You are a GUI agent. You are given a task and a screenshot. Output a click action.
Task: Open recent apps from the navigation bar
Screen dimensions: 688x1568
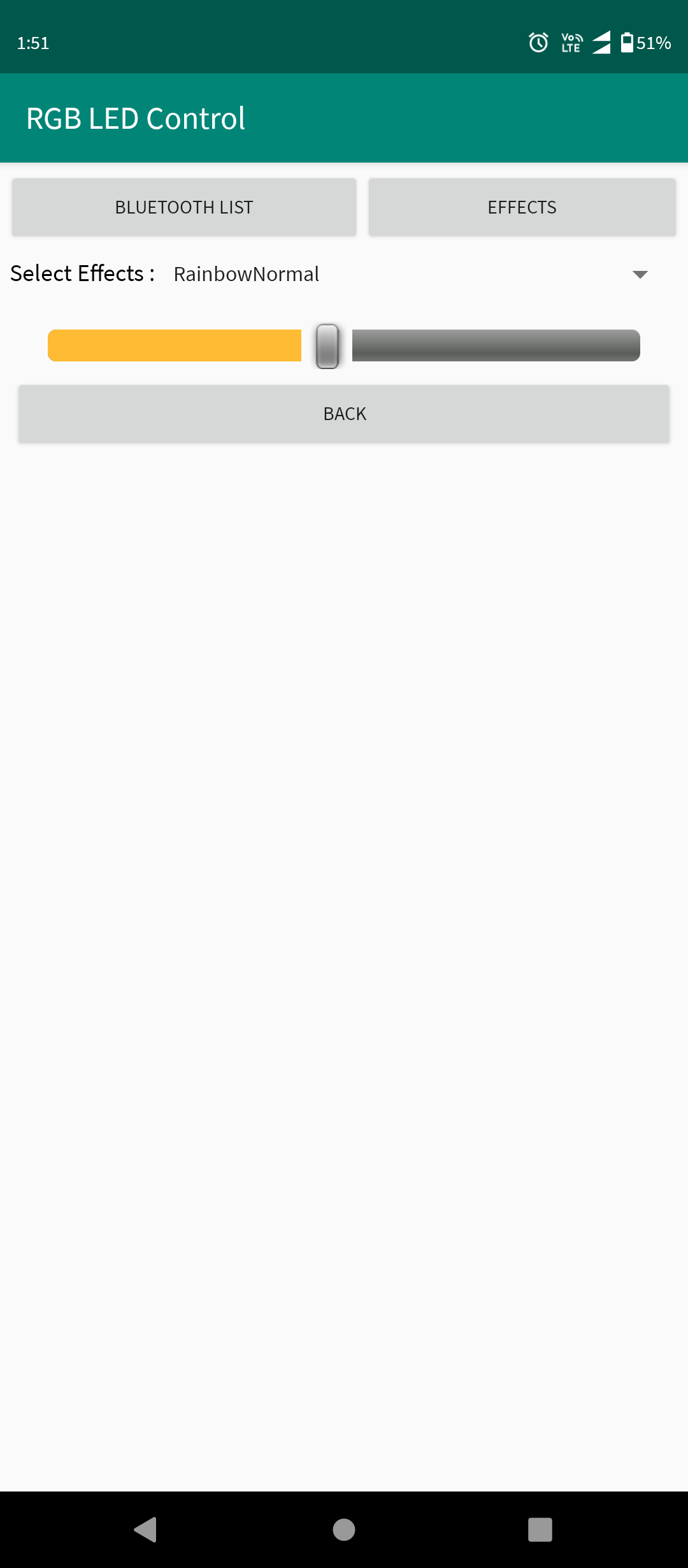tap(540, 1529)
